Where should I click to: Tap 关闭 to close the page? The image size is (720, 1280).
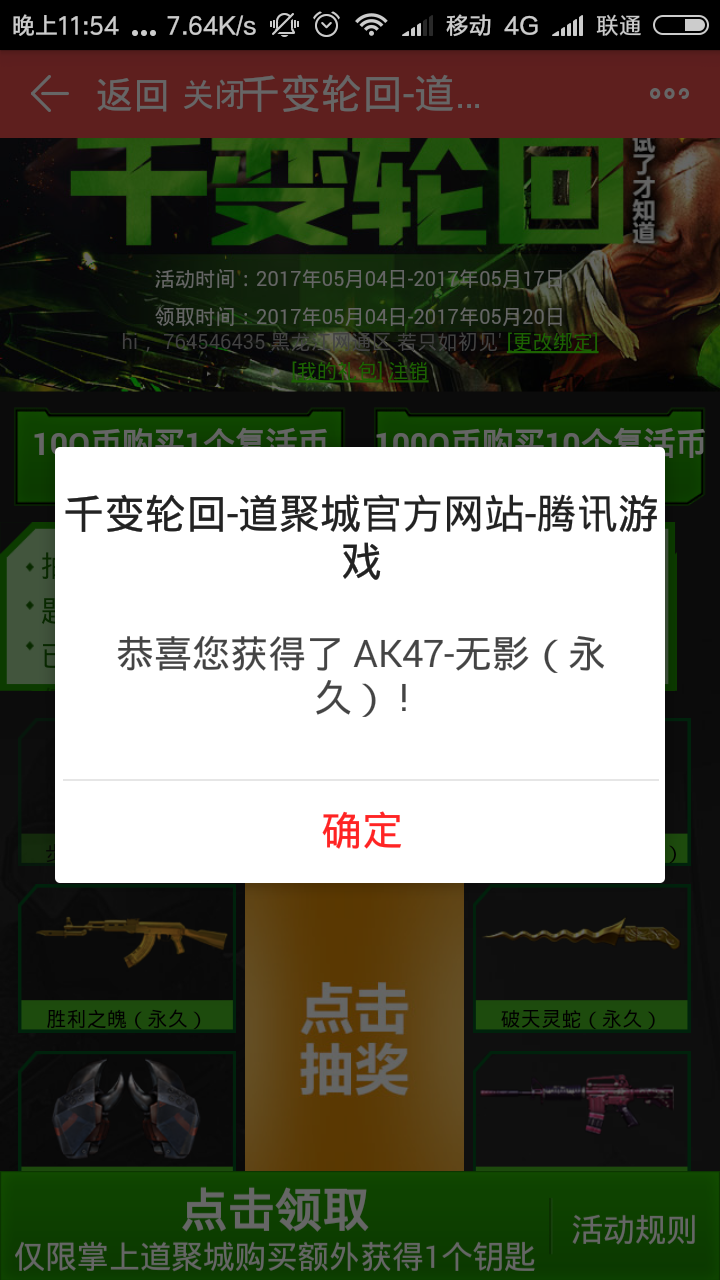pos(213,95)
